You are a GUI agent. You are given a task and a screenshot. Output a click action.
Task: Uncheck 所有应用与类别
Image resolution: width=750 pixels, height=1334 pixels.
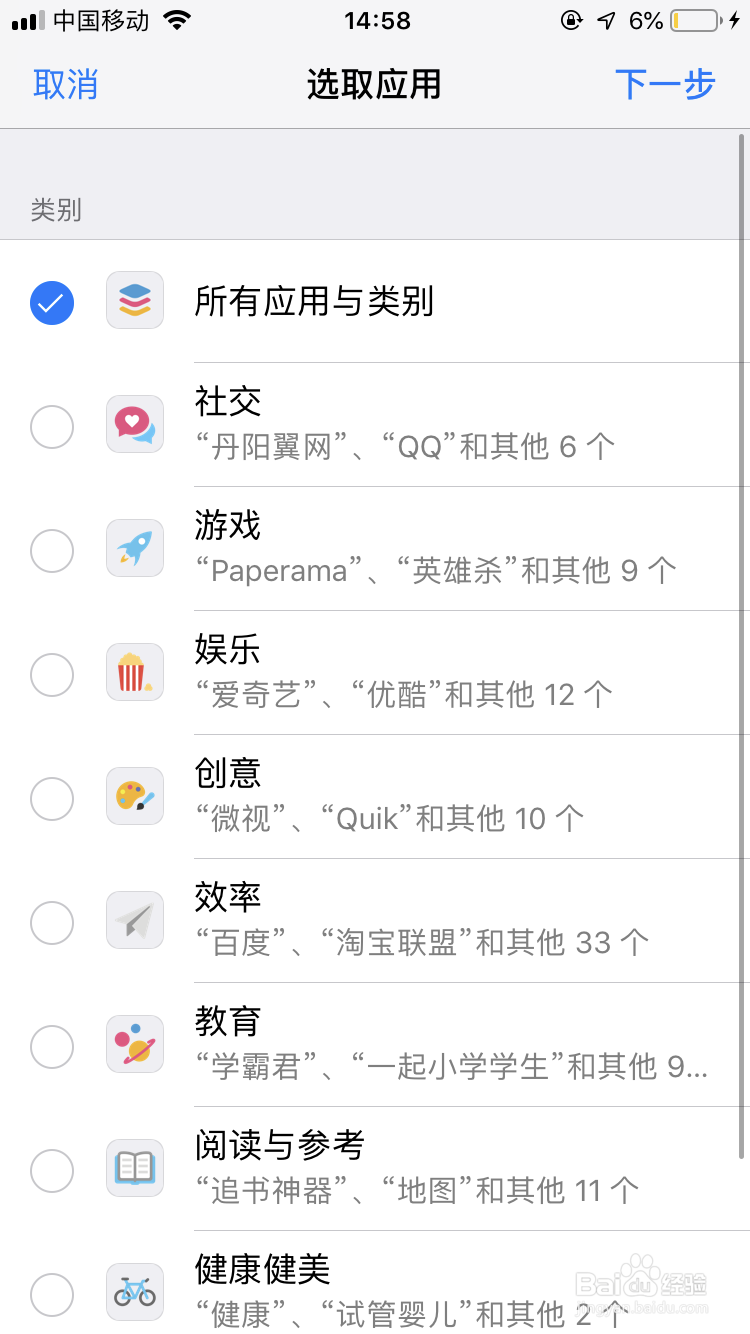(x=52, y=301)
